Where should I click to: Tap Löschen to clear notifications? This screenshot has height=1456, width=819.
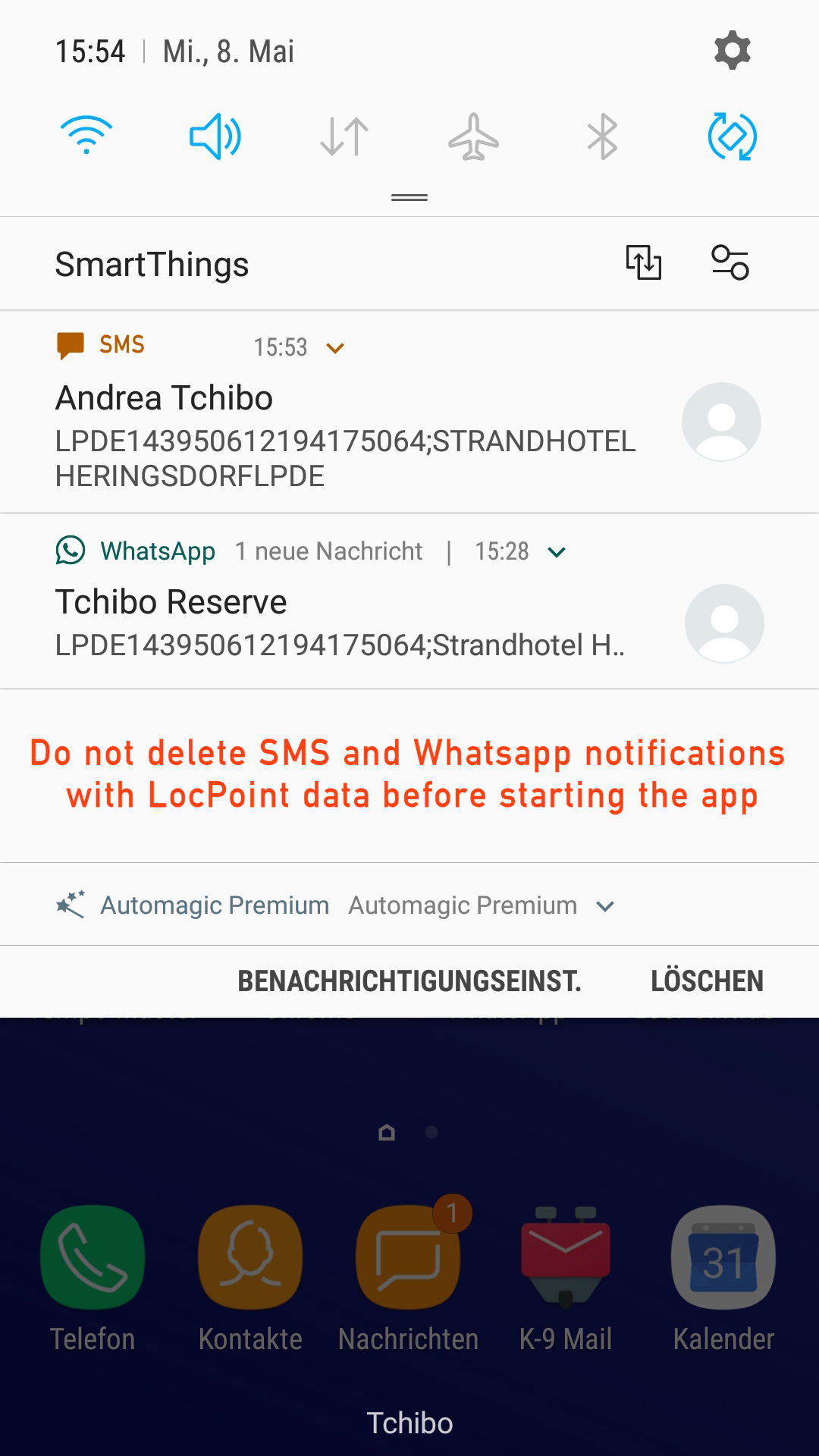click(707, 981)
